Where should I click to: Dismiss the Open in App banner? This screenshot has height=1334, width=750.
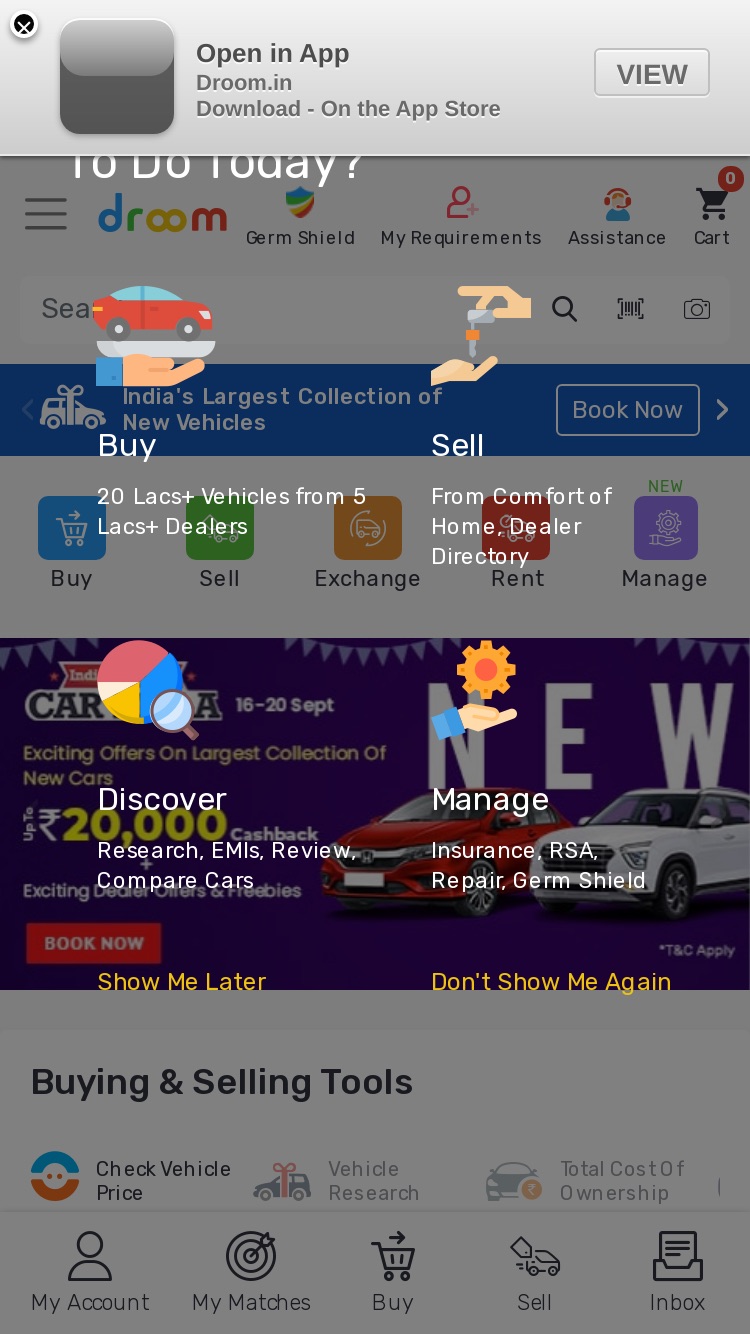click(24, 25)
